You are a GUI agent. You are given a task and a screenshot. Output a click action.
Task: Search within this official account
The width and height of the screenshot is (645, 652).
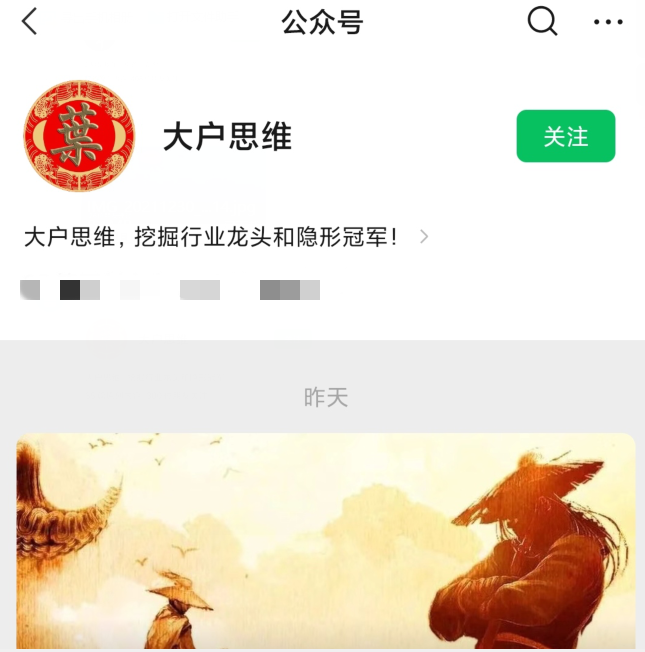pos(542,21)
